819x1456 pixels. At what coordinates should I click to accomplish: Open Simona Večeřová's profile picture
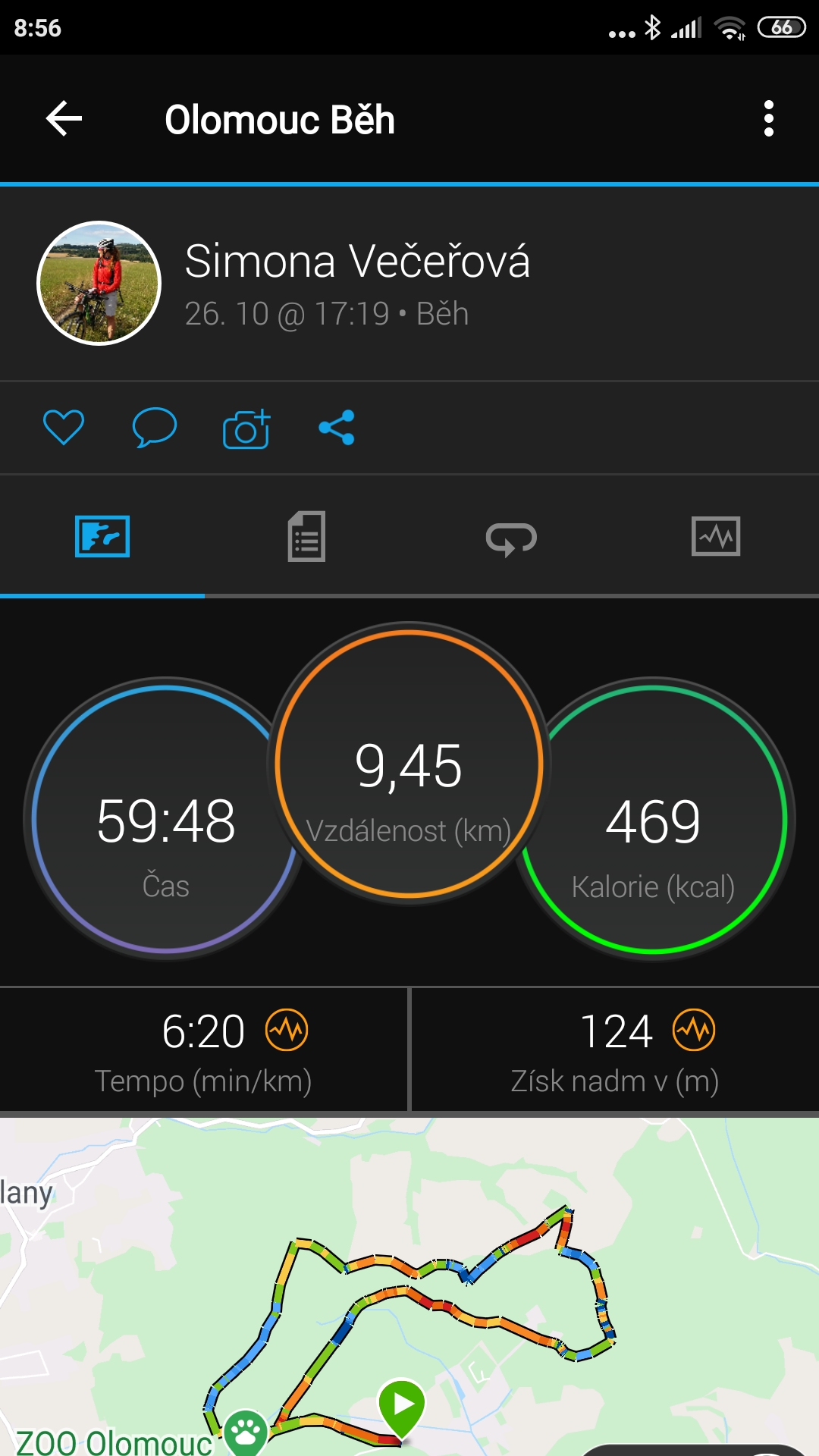click(x=99, y=283)
